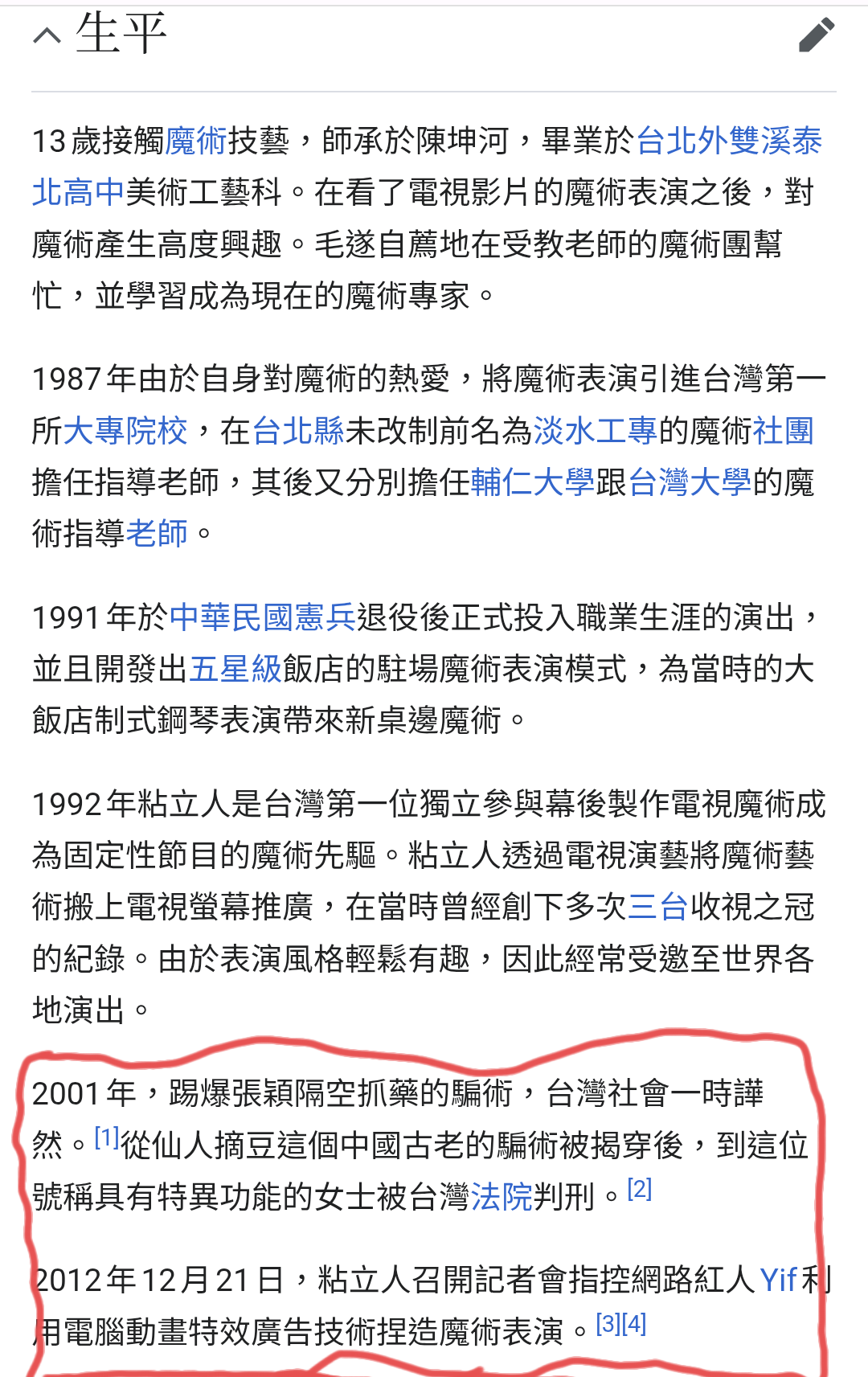Open the 台北外雙溪泰北高中 link
This screenshot has height=1377, width=868.
[x=729, y=141]
